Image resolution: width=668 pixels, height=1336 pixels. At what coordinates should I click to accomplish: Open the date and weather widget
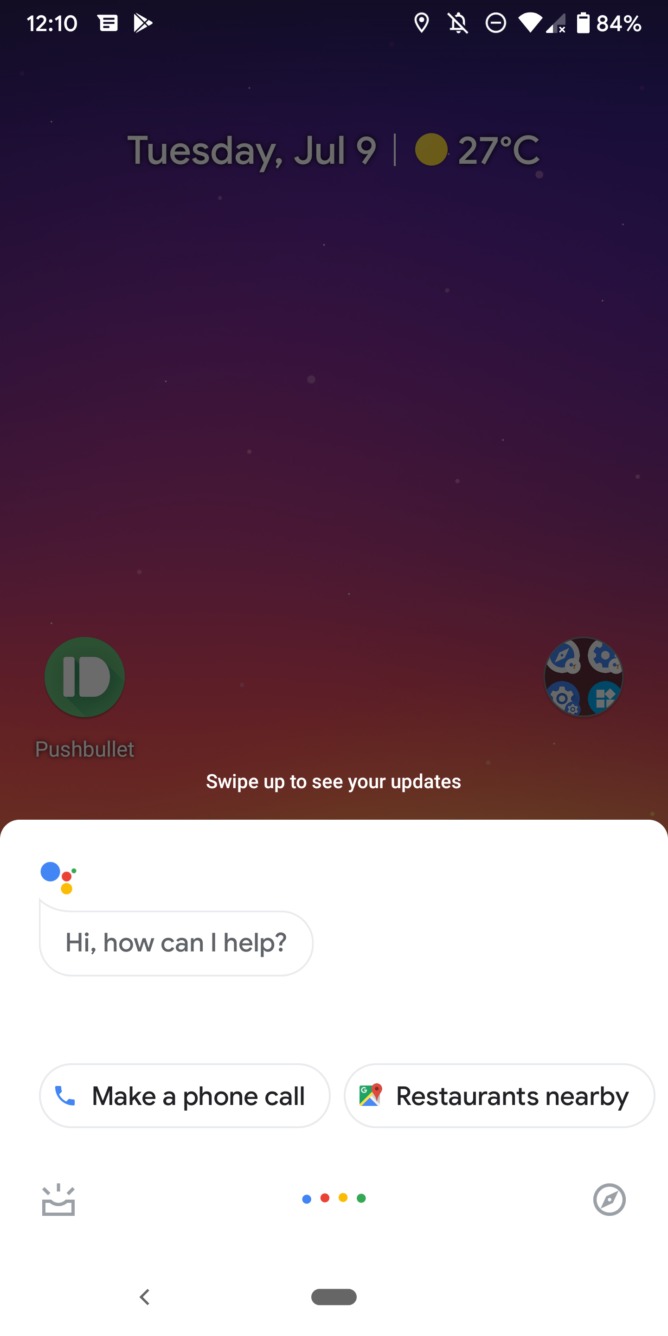coord(333,151)
